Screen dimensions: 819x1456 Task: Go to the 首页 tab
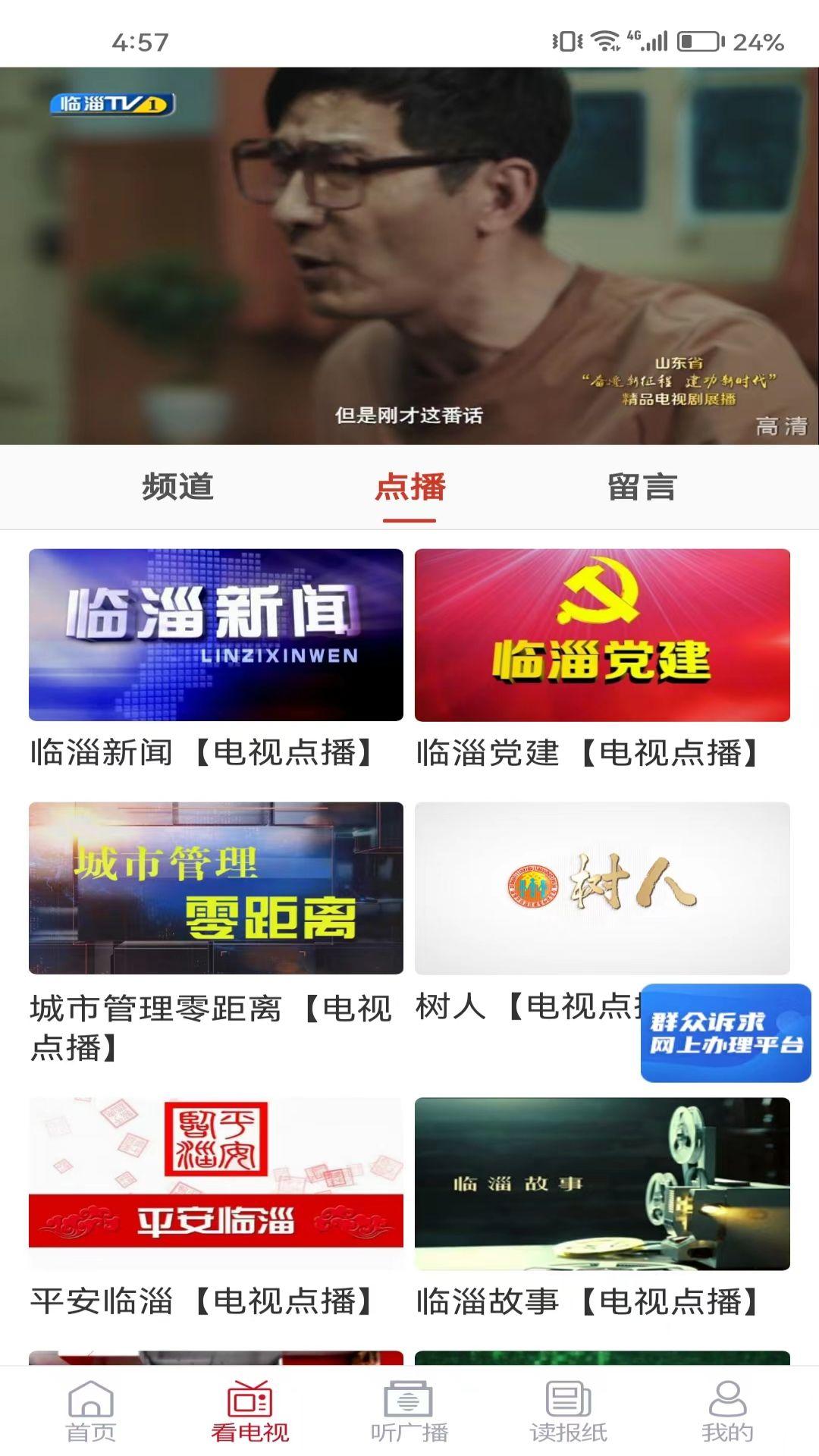(91, 1410)
